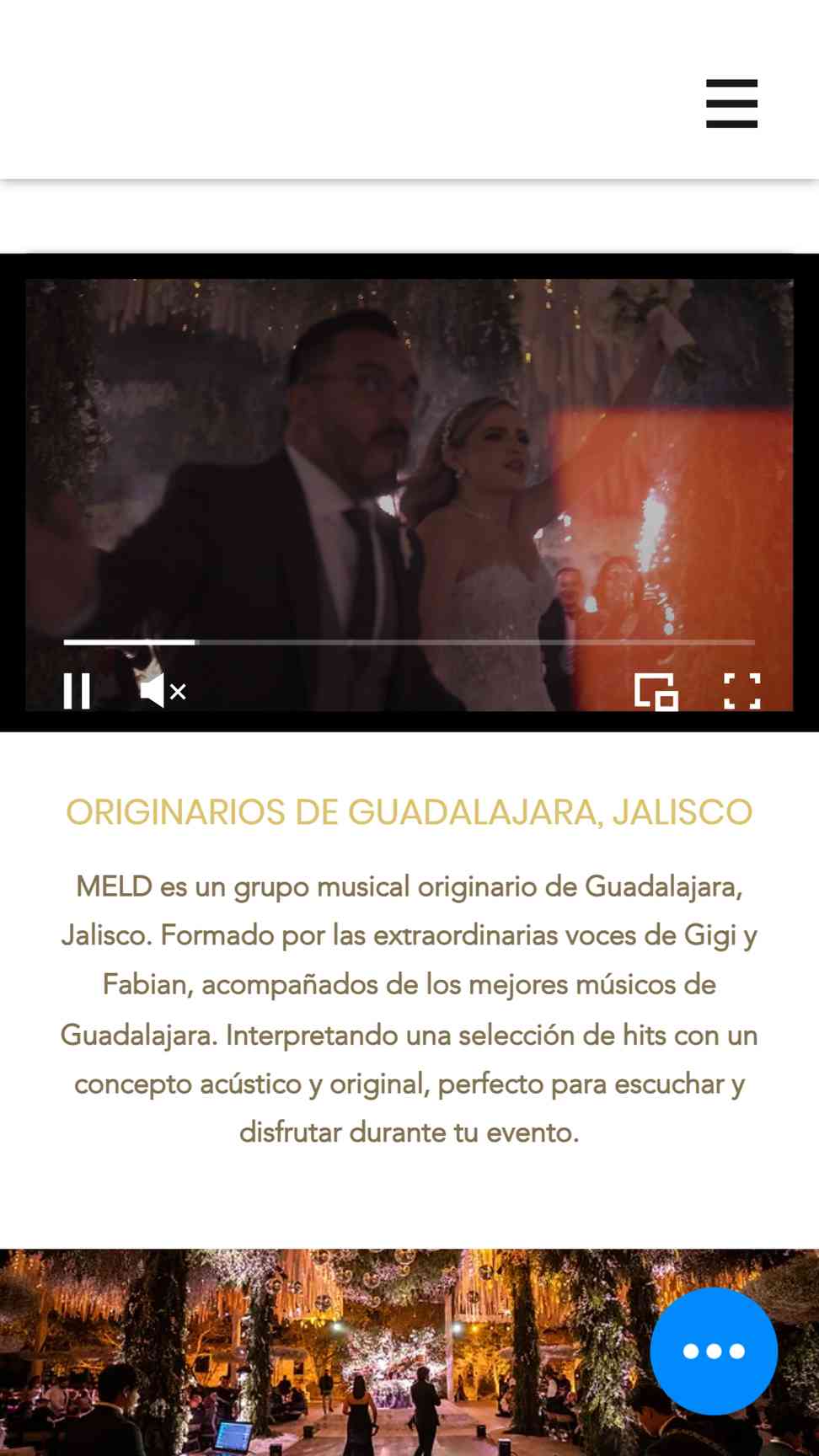Open the hamburger navigation menu
Image resolution: width=819 pixels, height=1456 pixels.
tap(731, 104)
